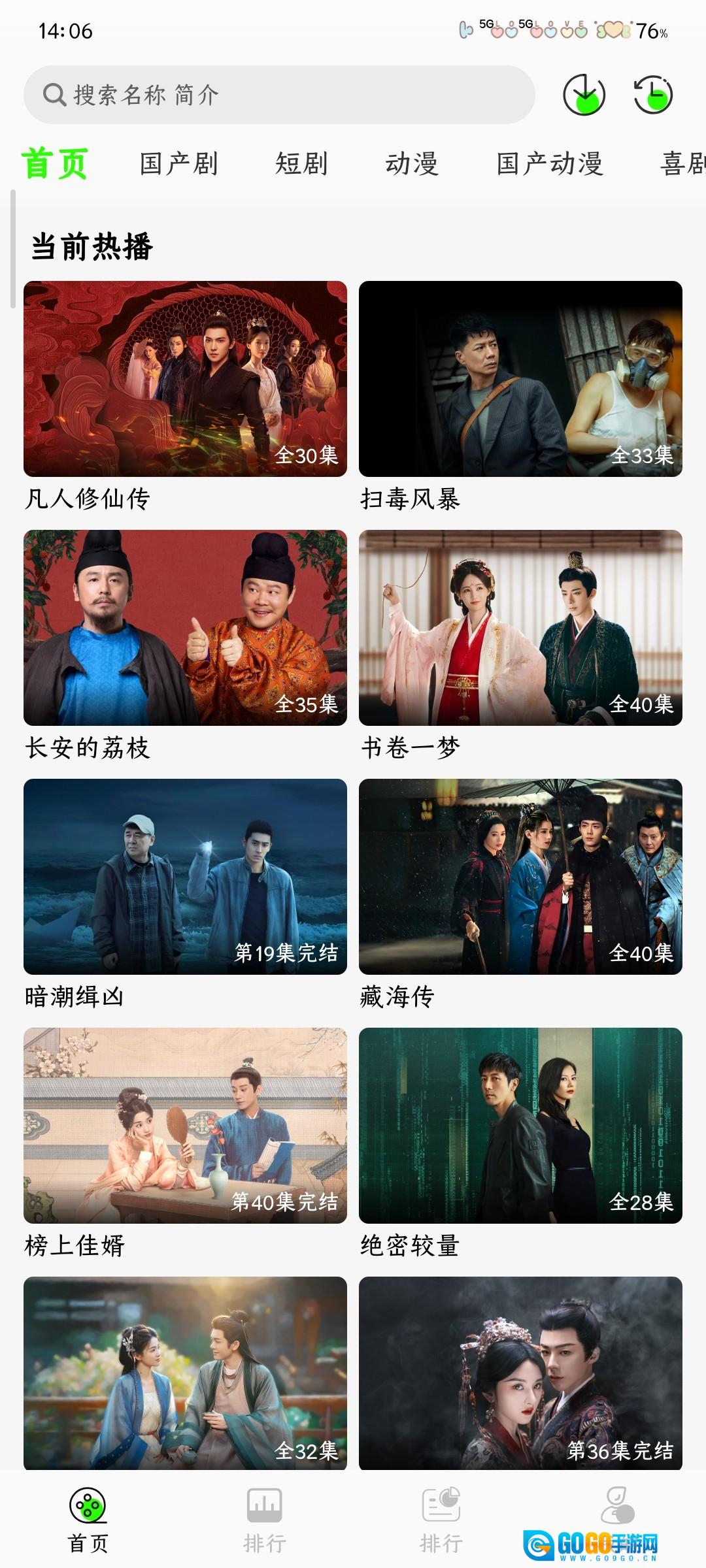Image resolution: width=706 pixels, height=1568 pixels.
Task: Select the 动漫 category tab
Action: (411, 163)
